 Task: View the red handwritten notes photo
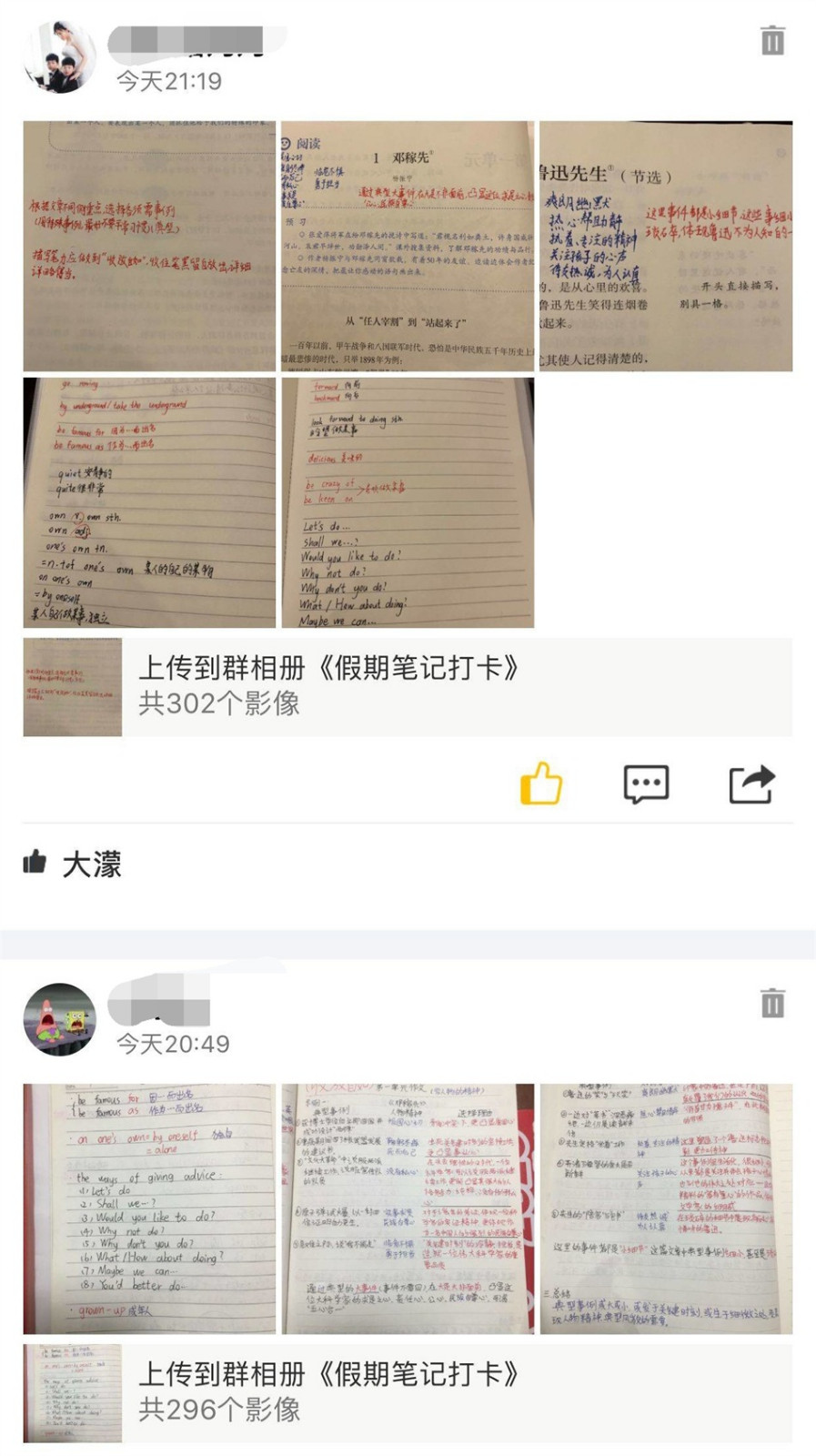[149, 246]
